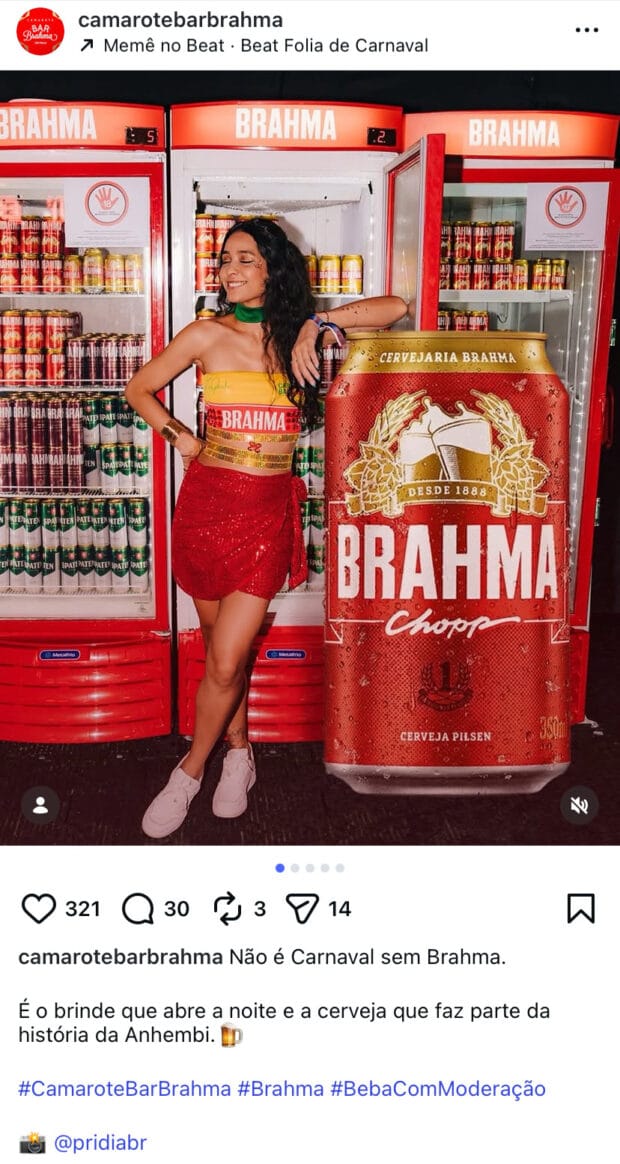The width and height of the screenshot is (620, 1164).
Task: Open the post's three-dot overflow menu
Action: [x=586, y=30]
